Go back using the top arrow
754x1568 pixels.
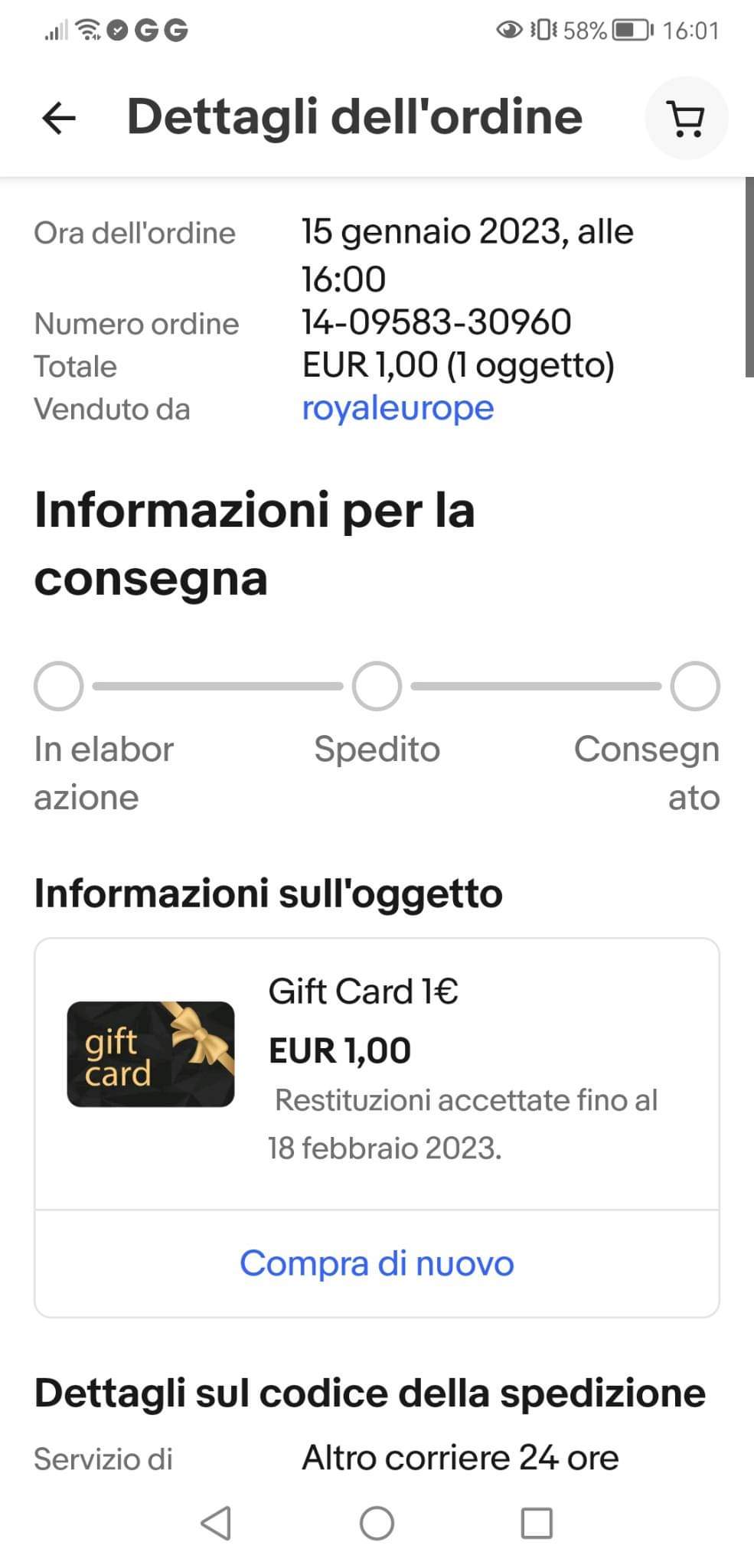(59, 118)
